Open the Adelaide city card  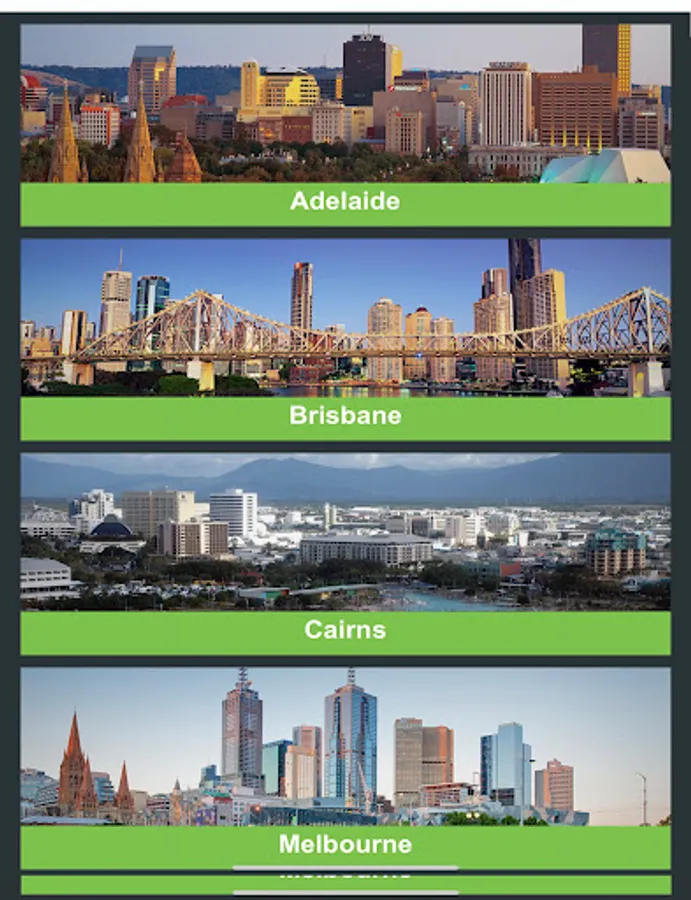345,125
